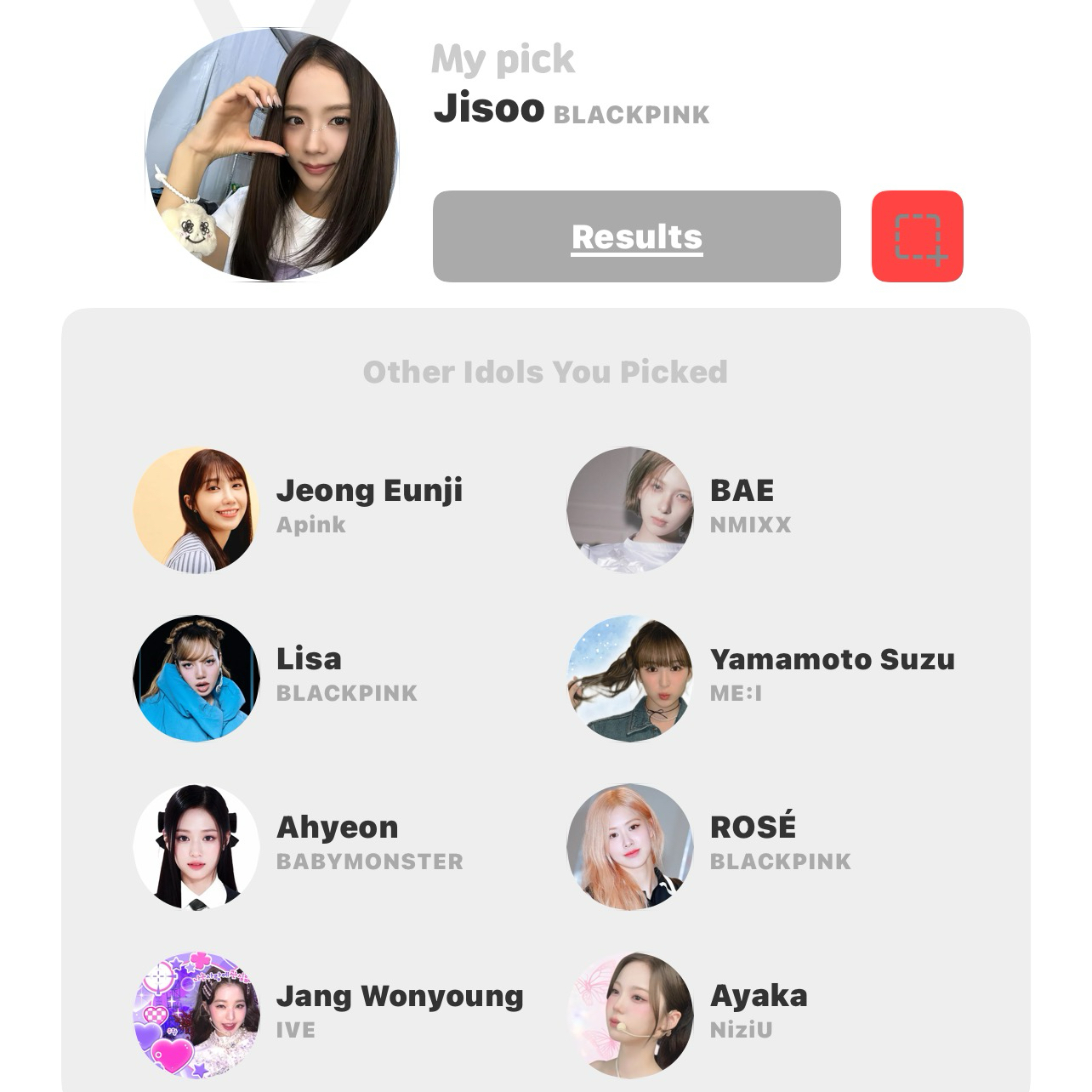Screen dimensions: 1092x1092
Task: Tap the red screenshot capture icon
Action: pyautogui.click(x=917, y=236)
